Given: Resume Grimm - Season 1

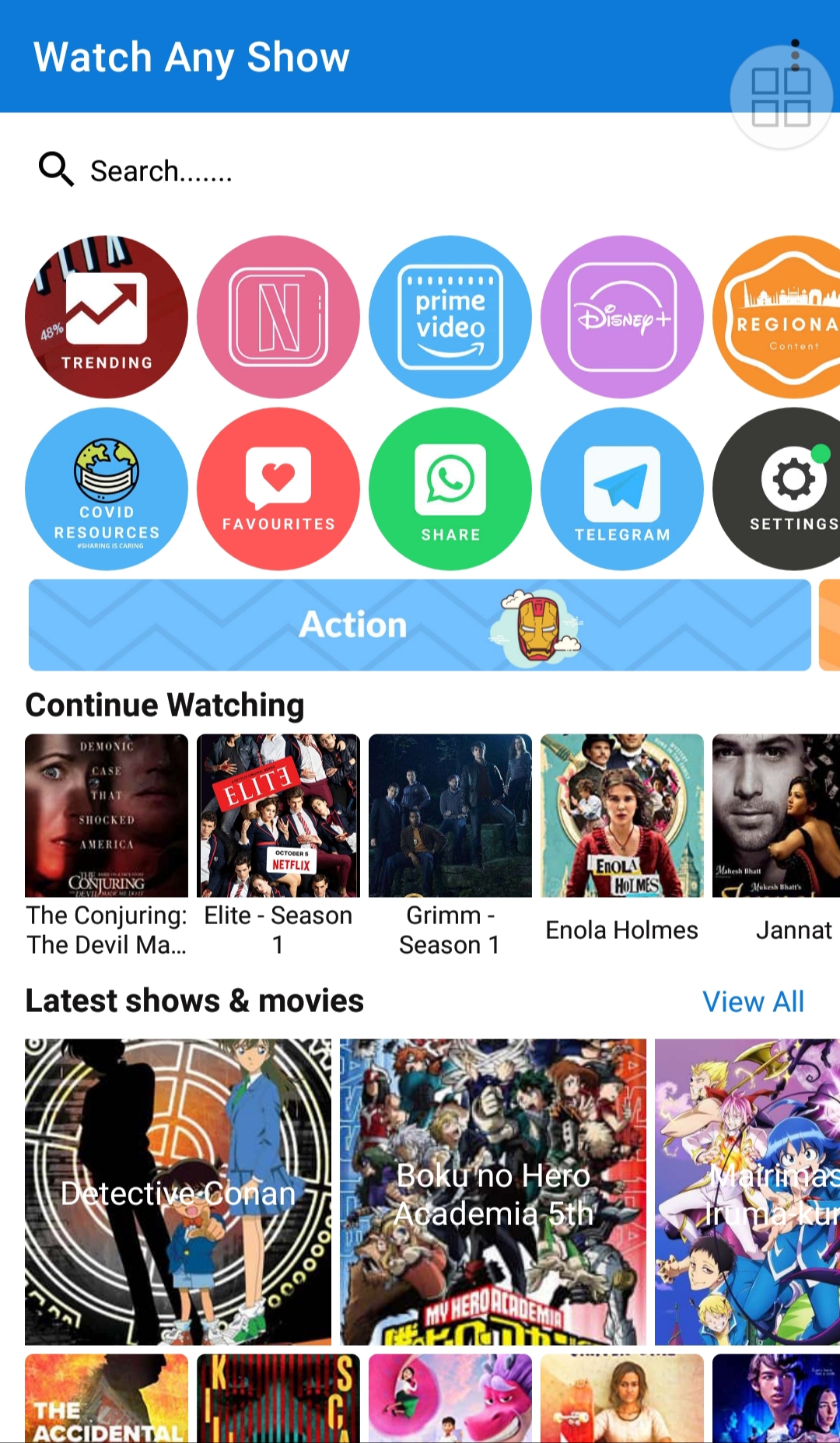Looking at the screenshot, I should pos(450,817).
